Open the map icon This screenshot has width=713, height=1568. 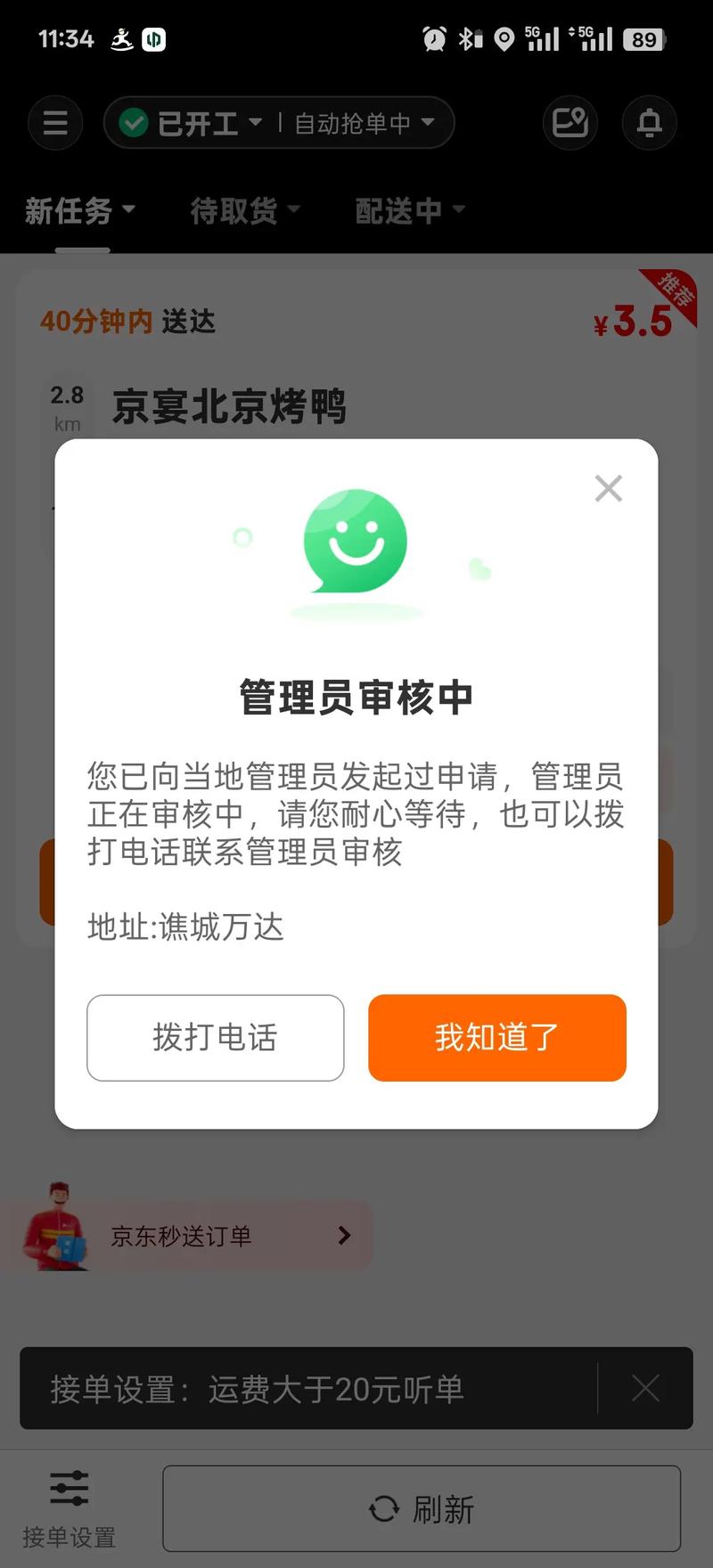coord(570,123)
